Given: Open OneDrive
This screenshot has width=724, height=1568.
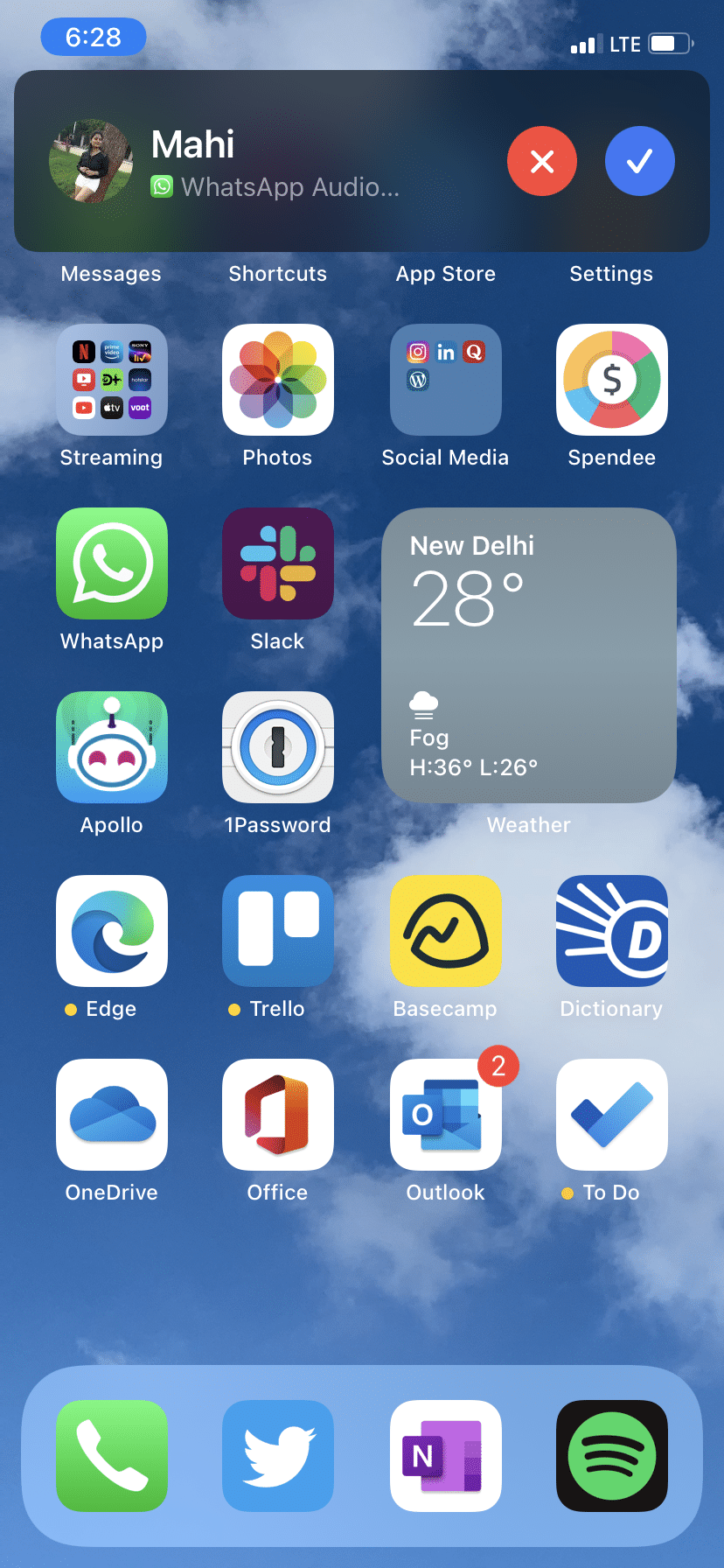Looking at the screenshot, I should coord(112,1115).
